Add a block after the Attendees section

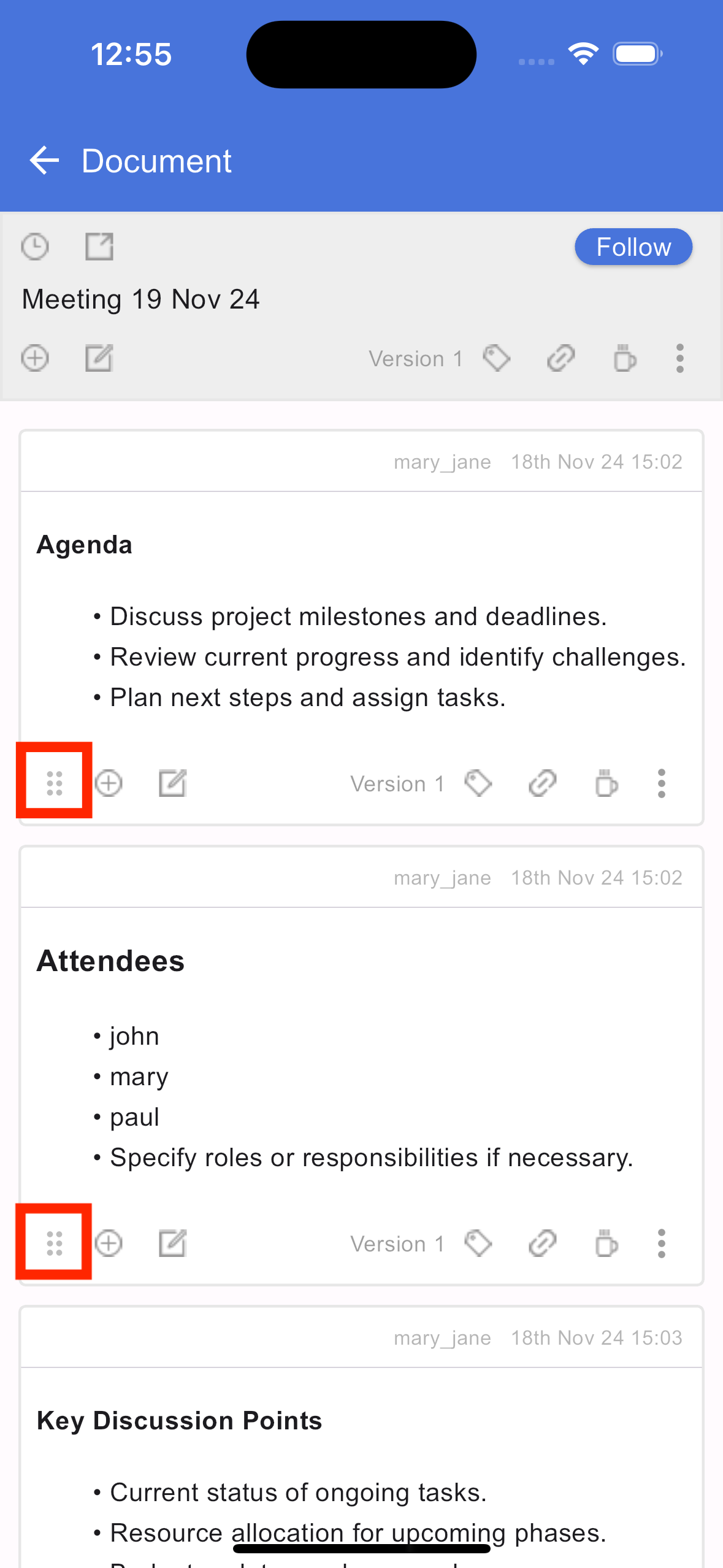click(x=109, y=1243)
